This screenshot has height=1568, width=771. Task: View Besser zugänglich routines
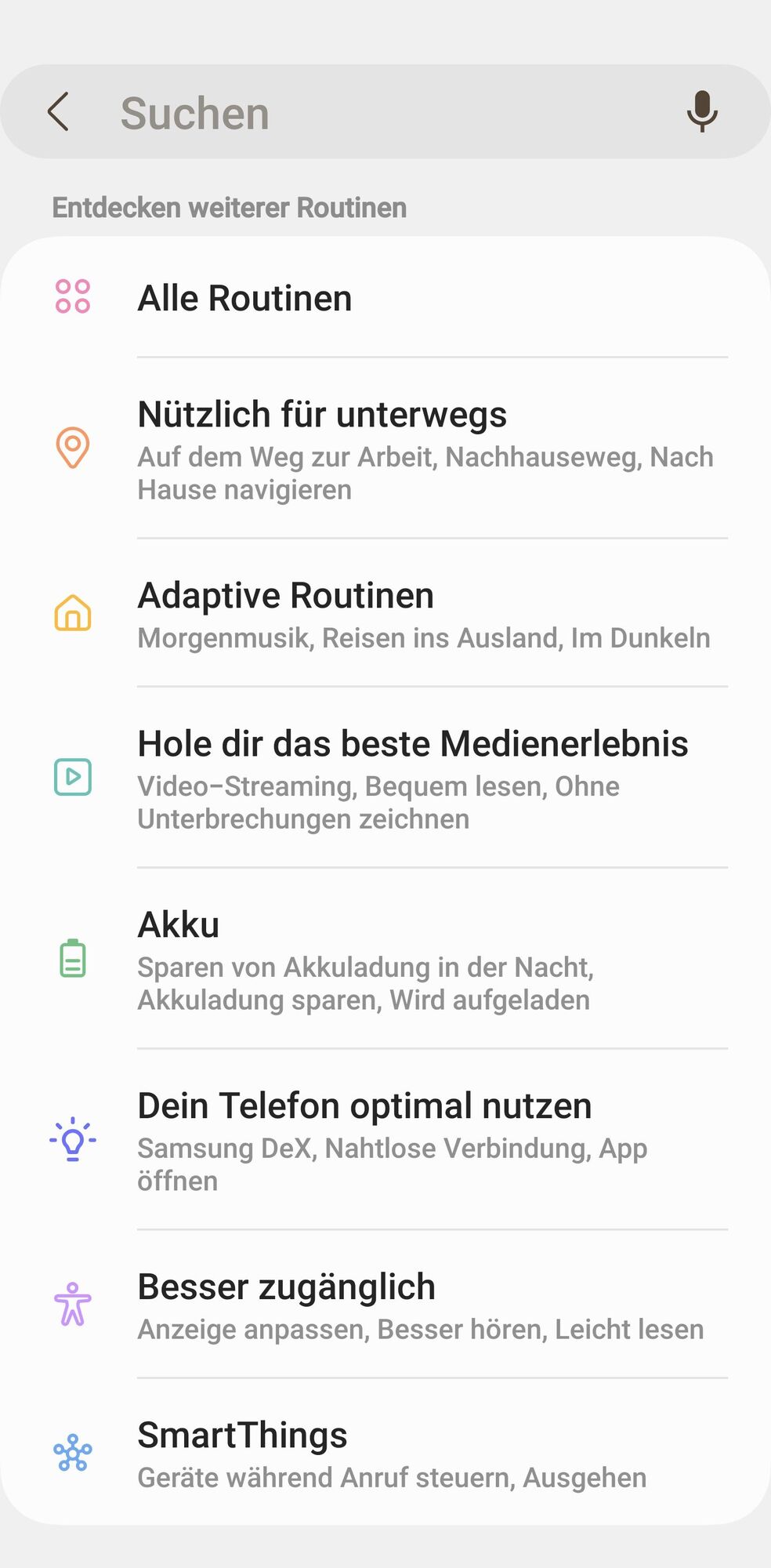[x=384, y=1305]
